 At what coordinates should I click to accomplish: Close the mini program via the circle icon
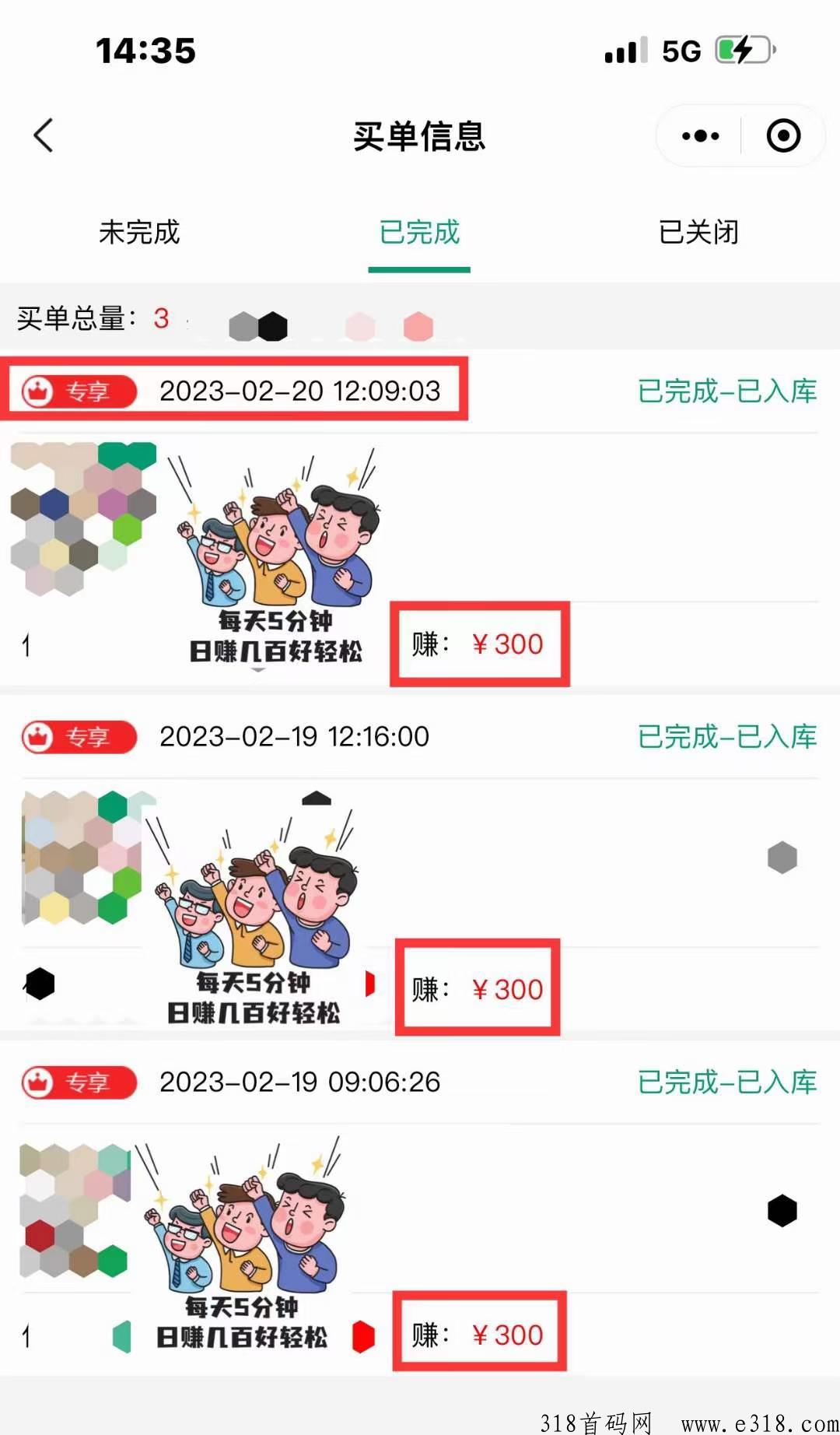coord(782,136)
